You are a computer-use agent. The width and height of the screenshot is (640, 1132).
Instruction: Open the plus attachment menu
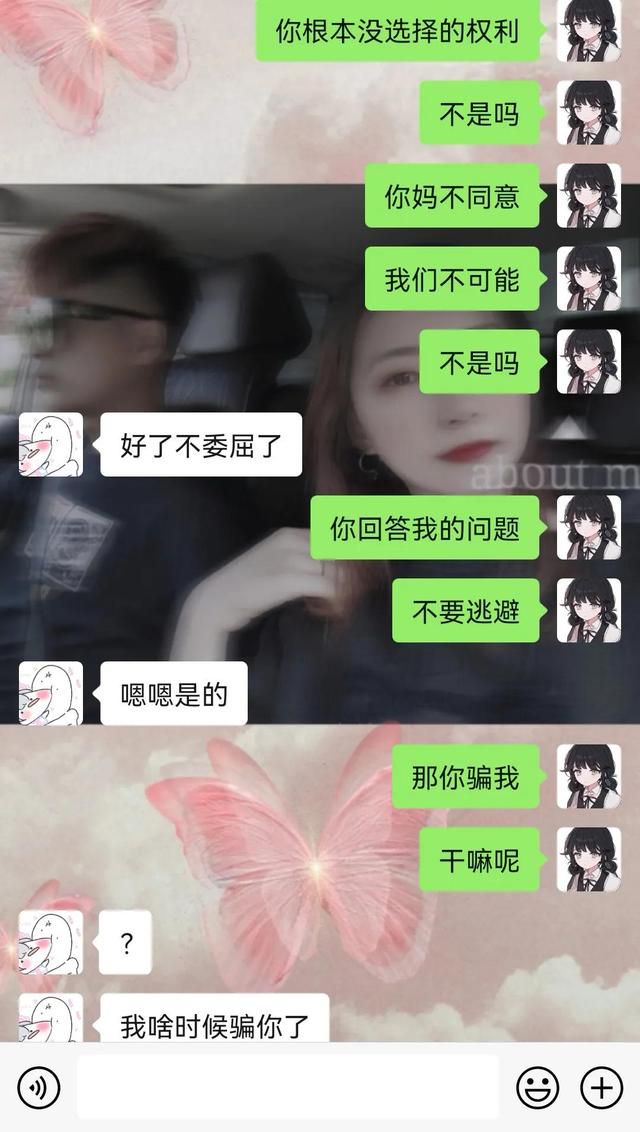pos(602,1087)
